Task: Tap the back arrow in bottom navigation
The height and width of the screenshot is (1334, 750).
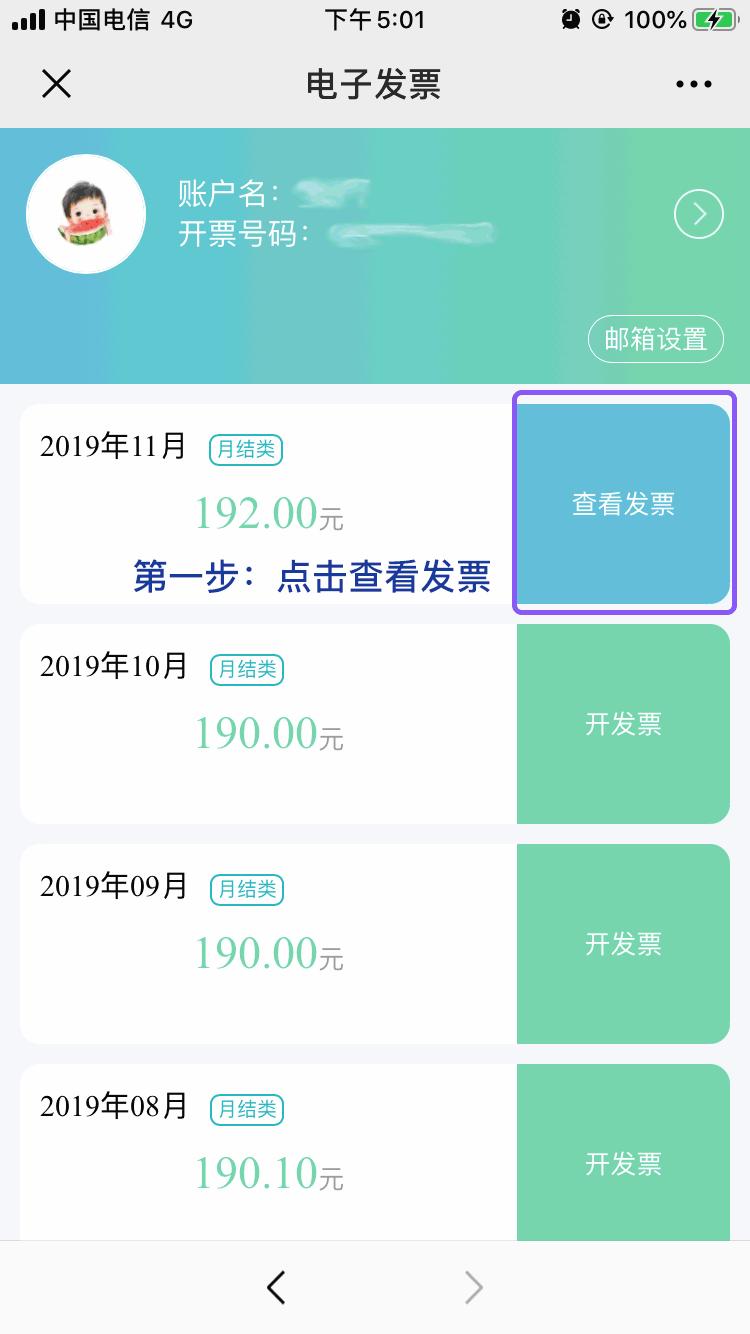Action: pyautogui.click(x=277, y=1288)
